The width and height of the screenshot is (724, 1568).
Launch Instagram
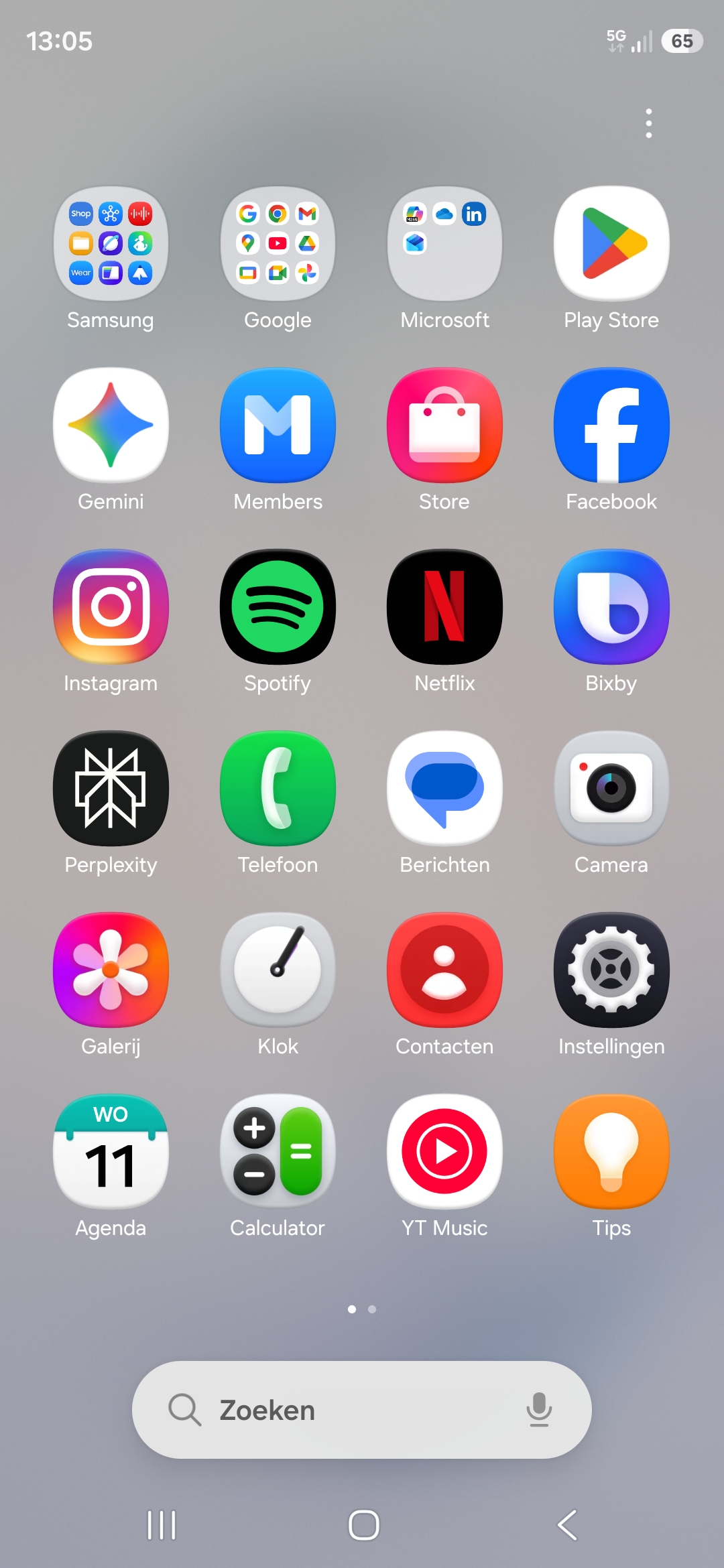111,607
